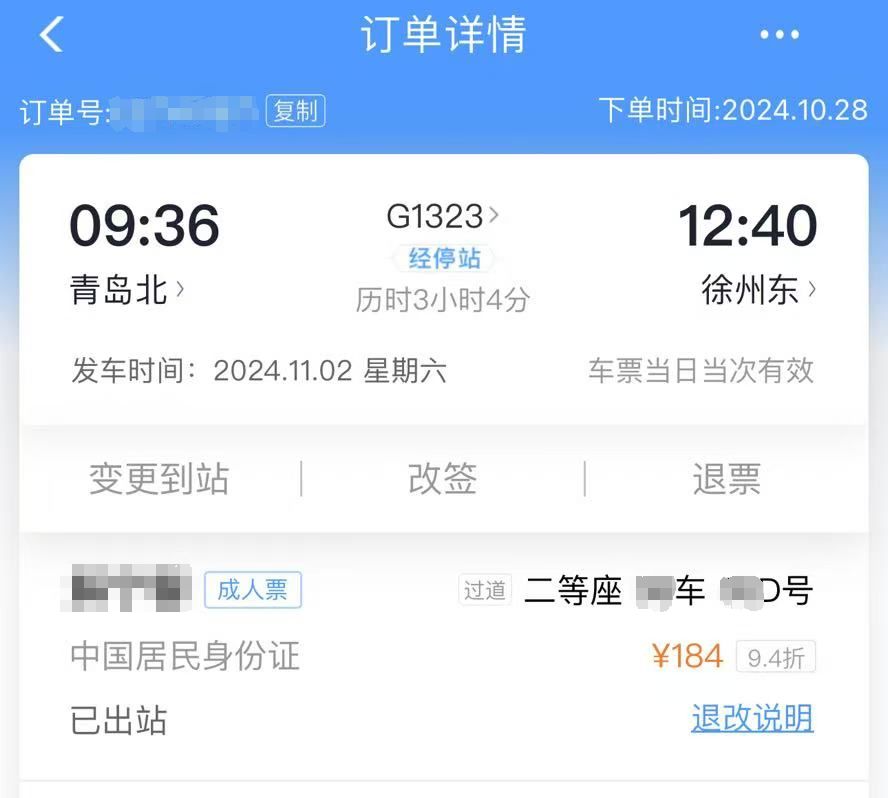Open departure station 青岛北

(127, 290)
